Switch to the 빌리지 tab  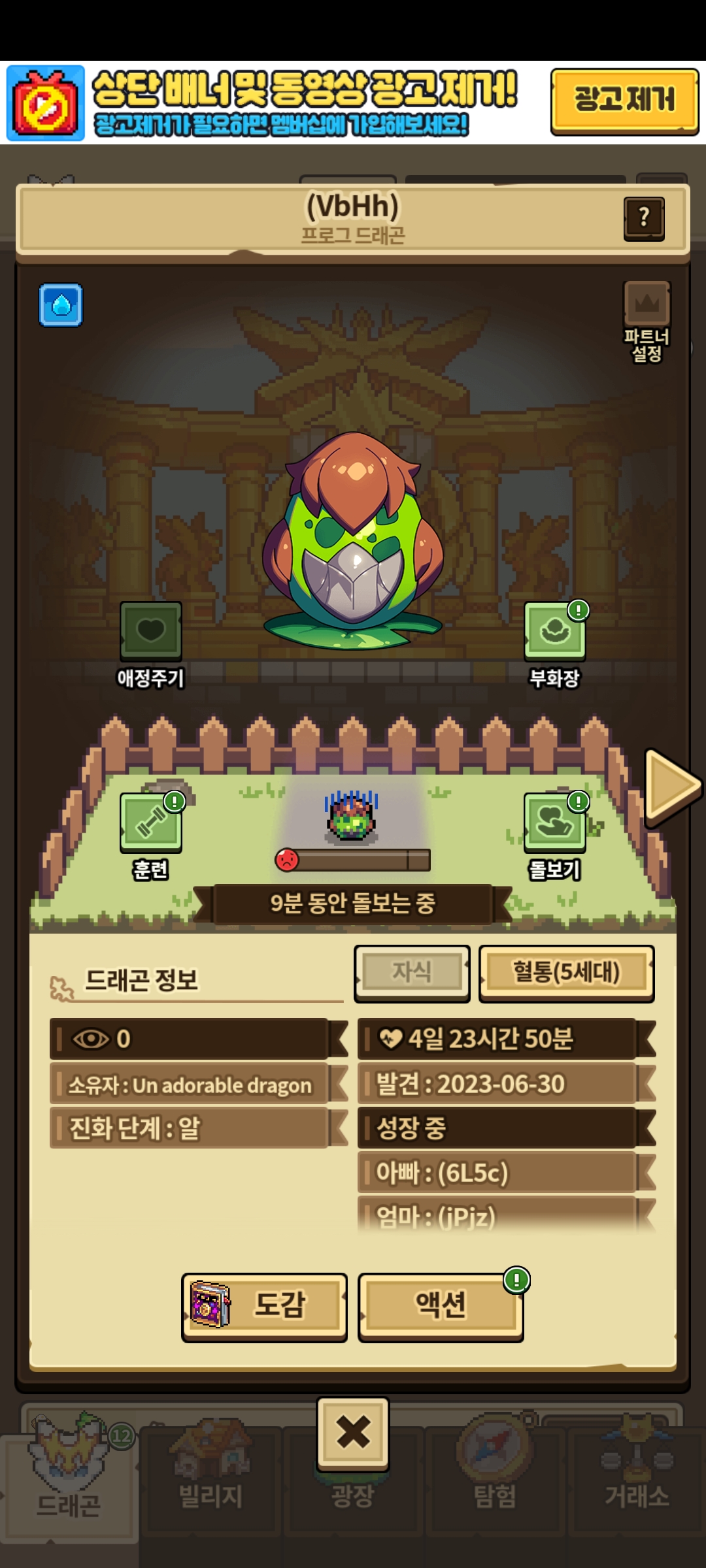210,1483
